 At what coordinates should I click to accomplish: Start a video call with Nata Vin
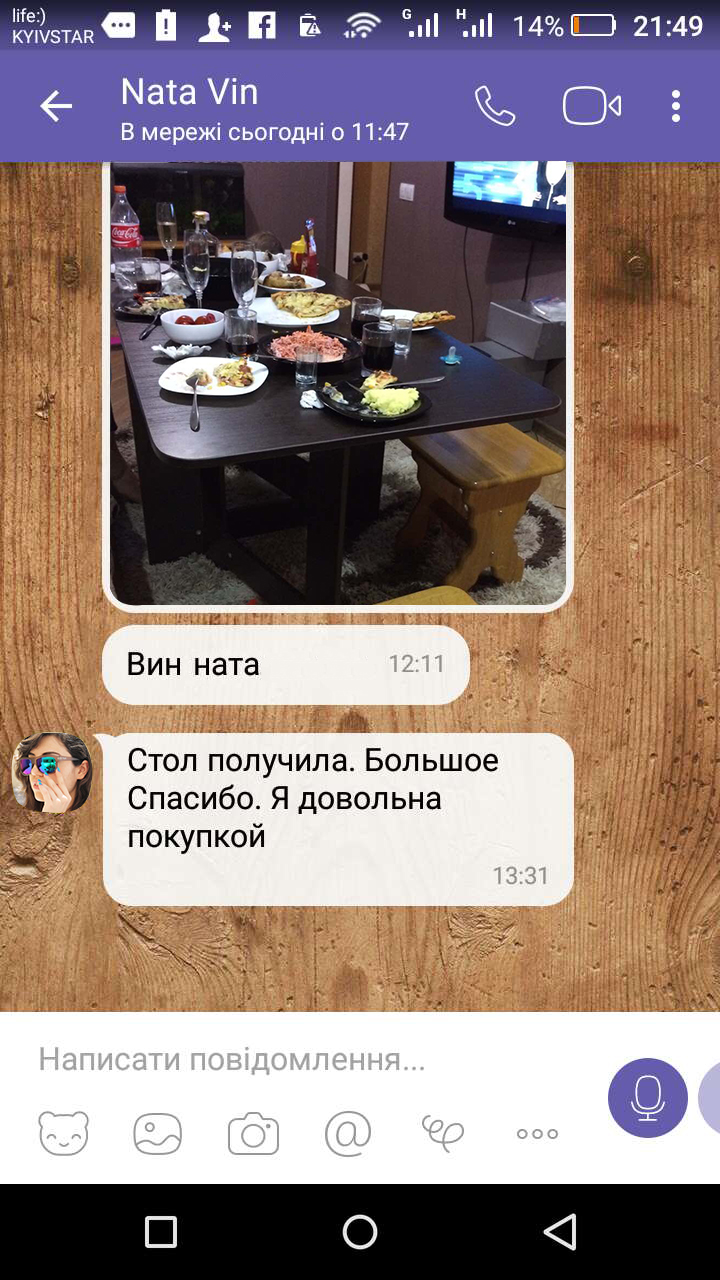(x=592, y=106)
